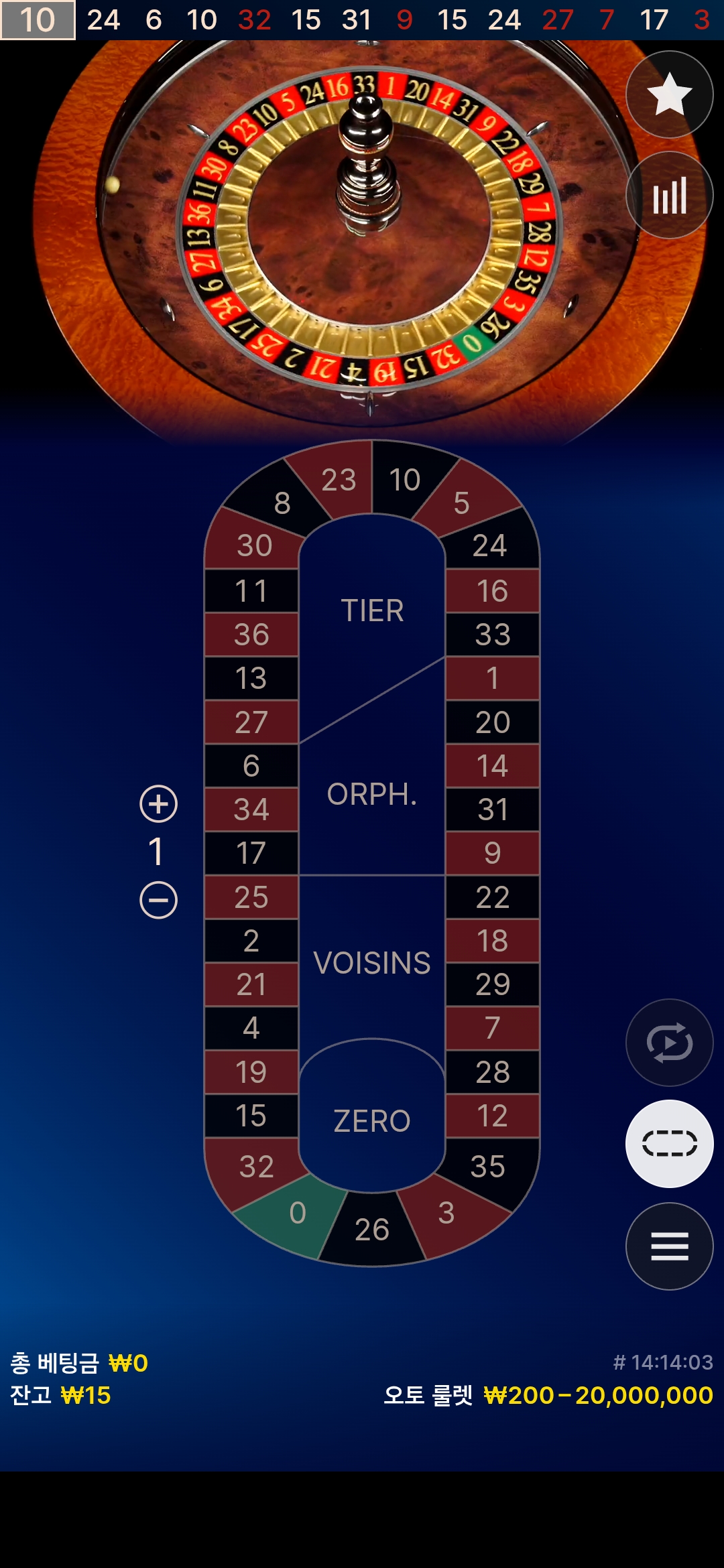Choose number 17 on the racetrack
Viewport: 724px width, 1568px height.
tap(251, 853)
